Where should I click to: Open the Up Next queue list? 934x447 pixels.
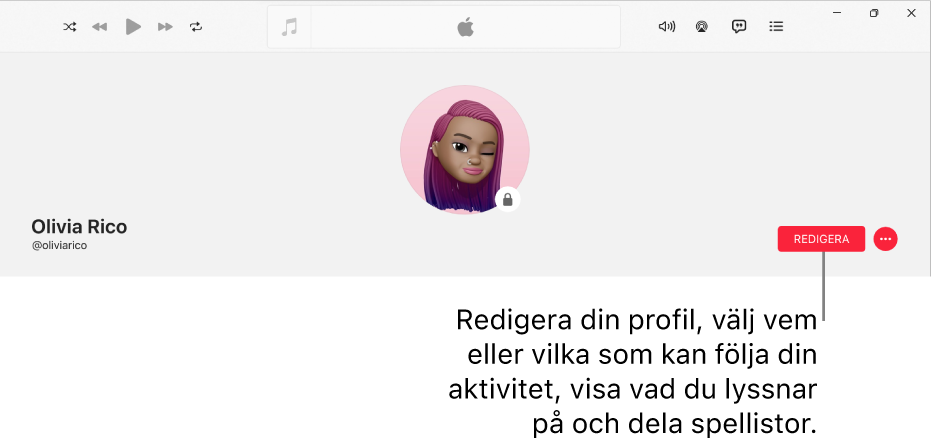[776, 27]
